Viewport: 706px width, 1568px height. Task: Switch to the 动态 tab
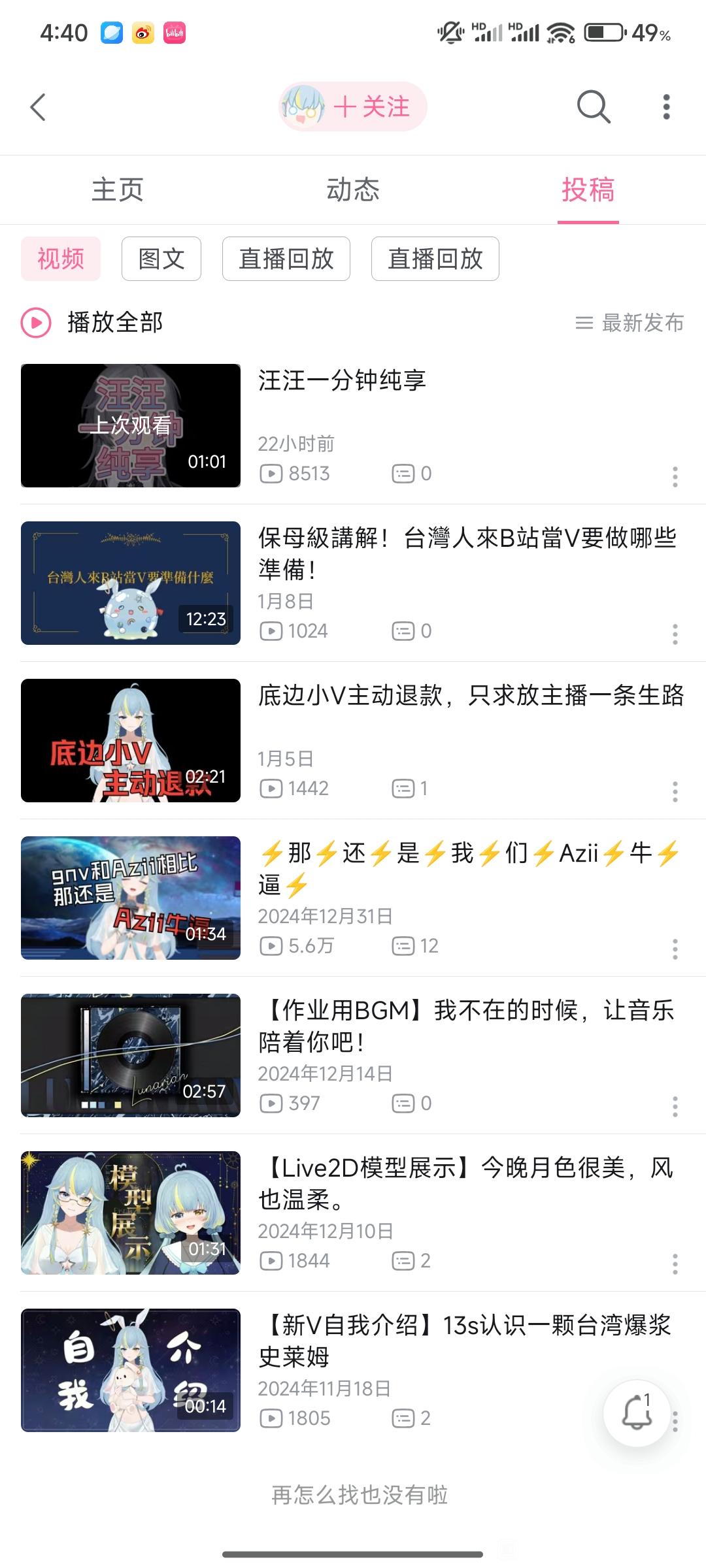coord(353,190)
